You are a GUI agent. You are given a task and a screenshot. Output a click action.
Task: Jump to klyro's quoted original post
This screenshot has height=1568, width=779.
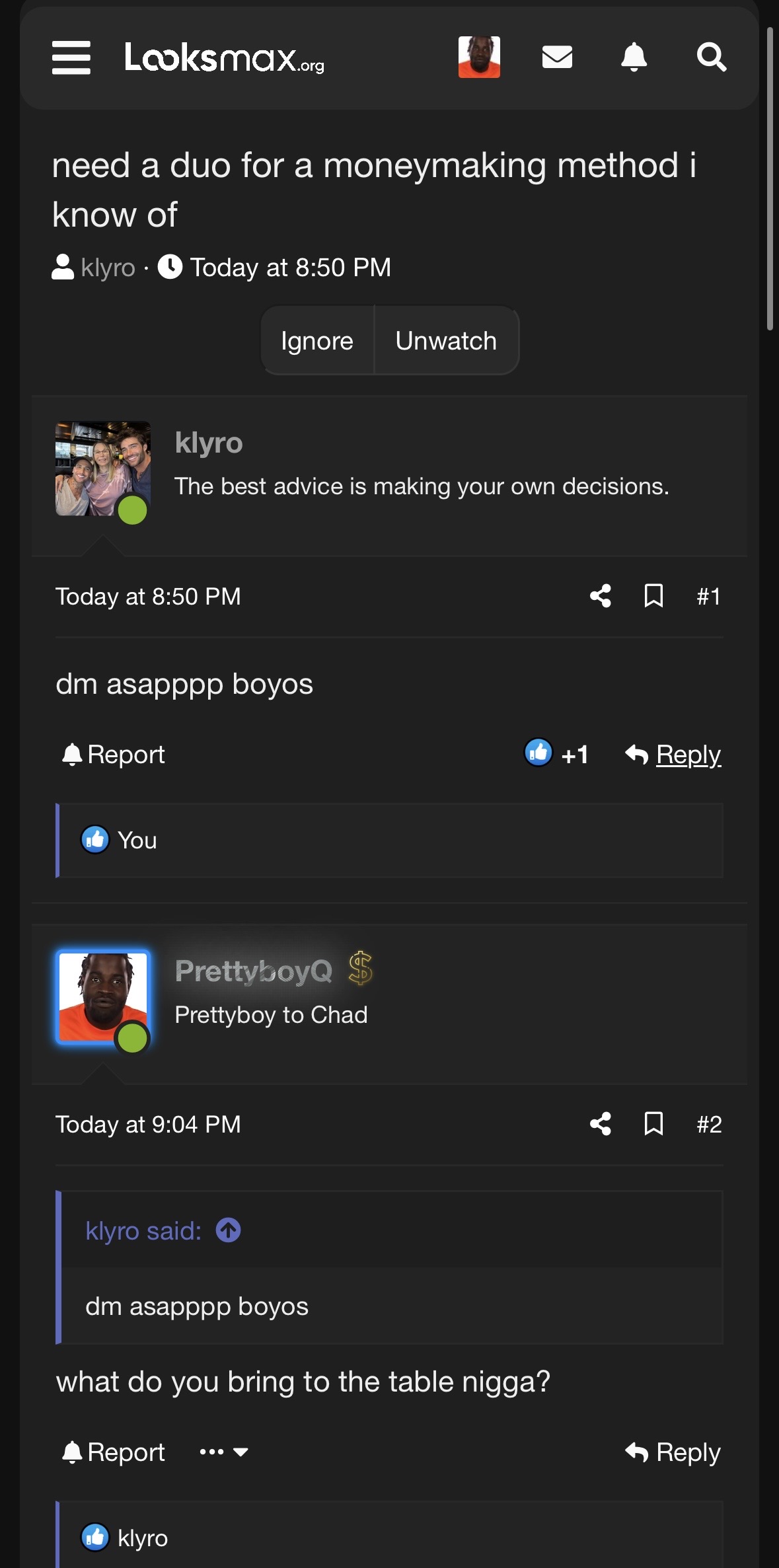[229, 1230]
